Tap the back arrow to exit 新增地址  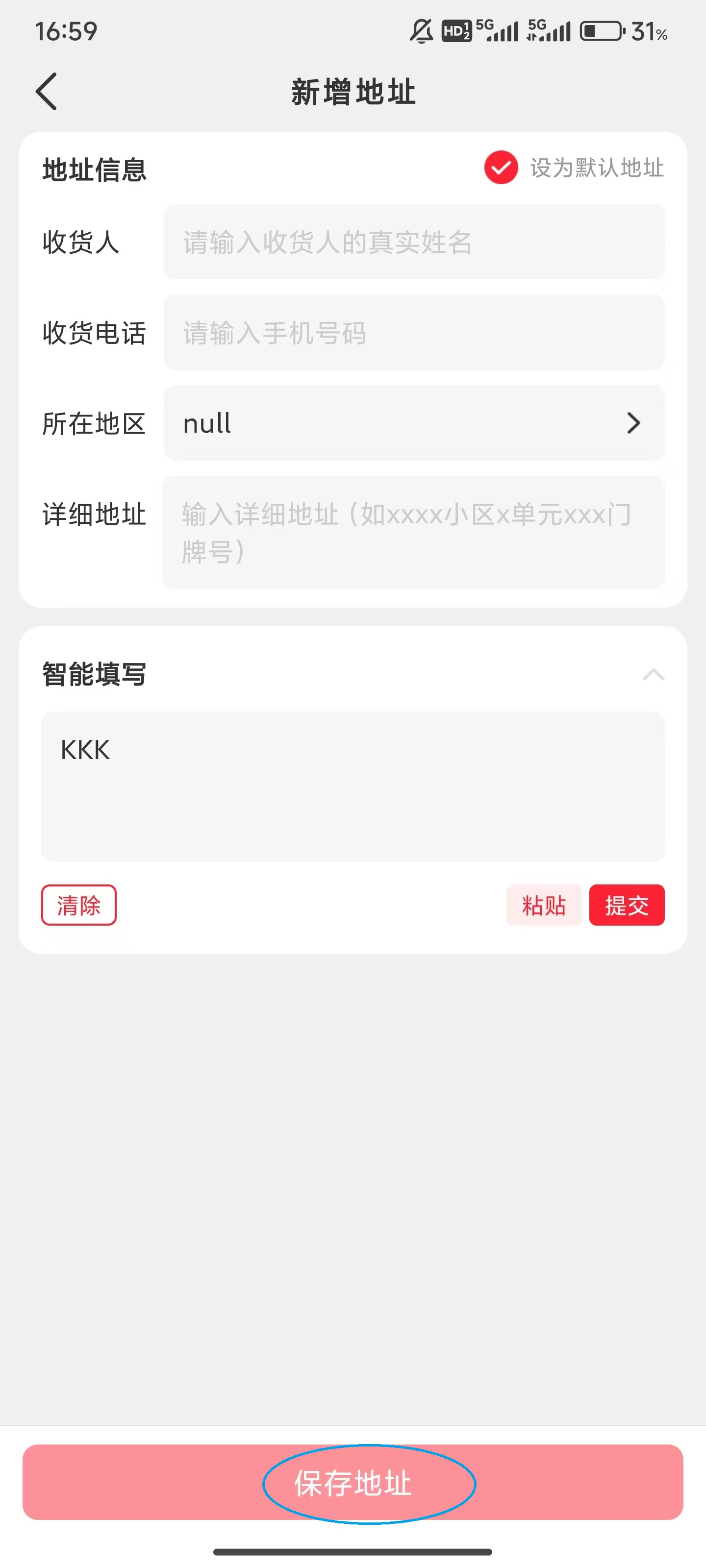[46, 91]
